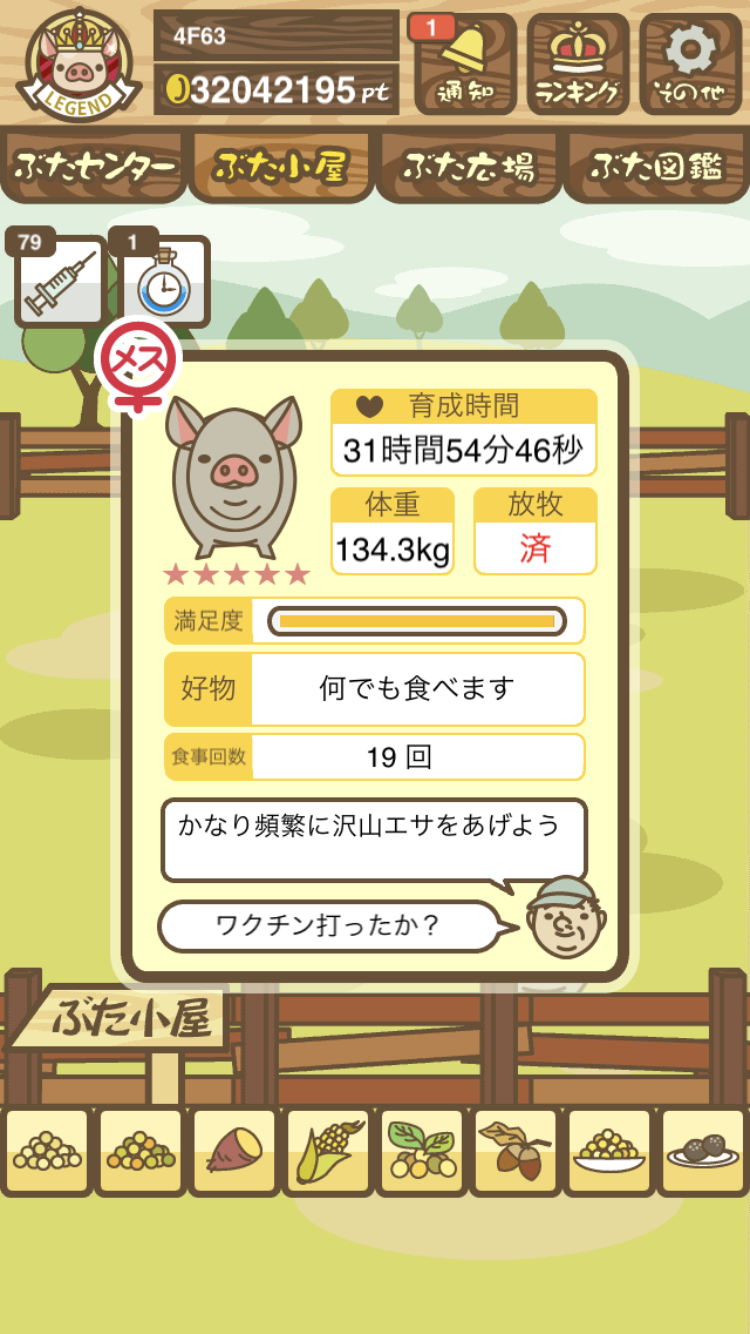Use the stopwatch item
750x1334 pixels.
[x=165, y=283]
